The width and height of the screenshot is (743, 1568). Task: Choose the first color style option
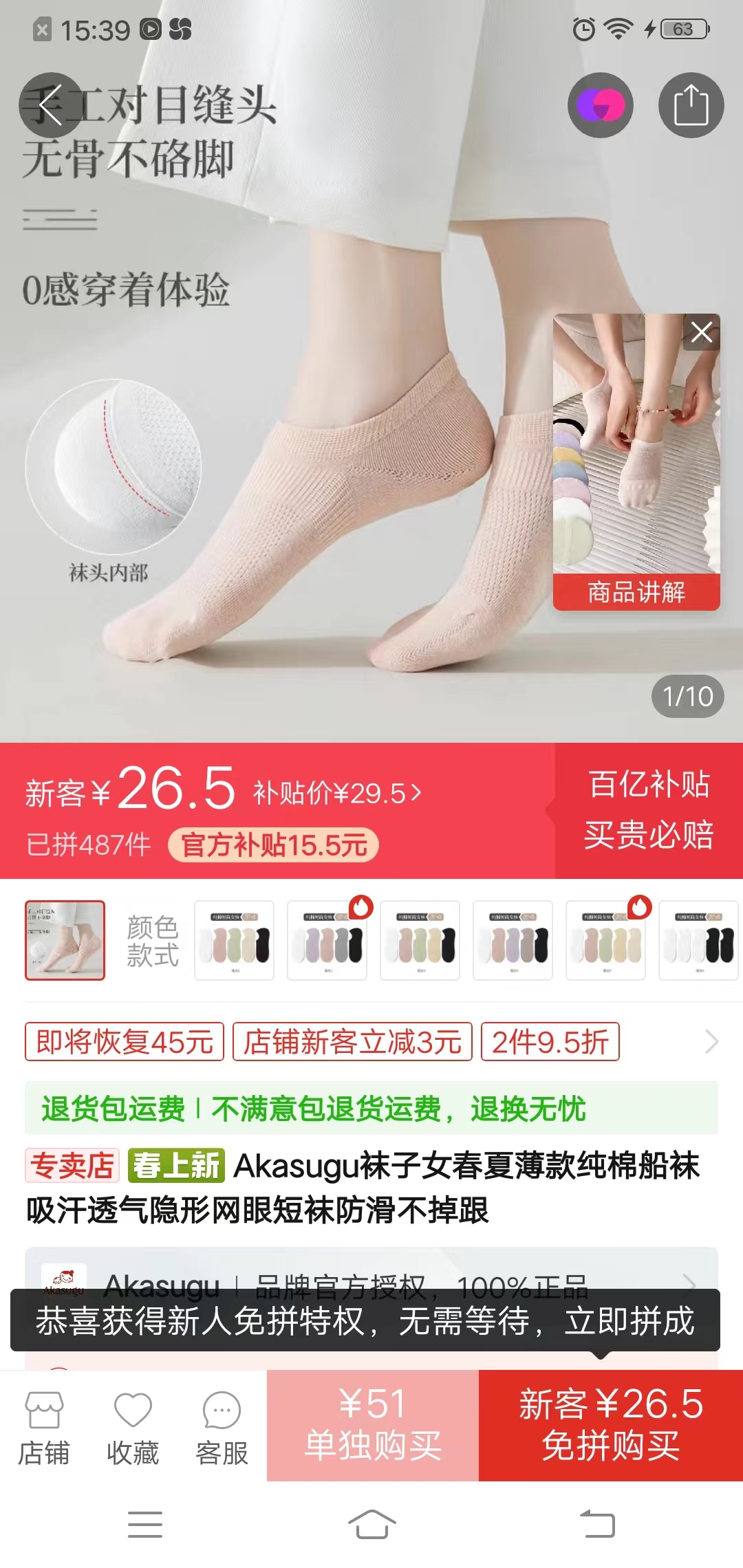[234, 940]
